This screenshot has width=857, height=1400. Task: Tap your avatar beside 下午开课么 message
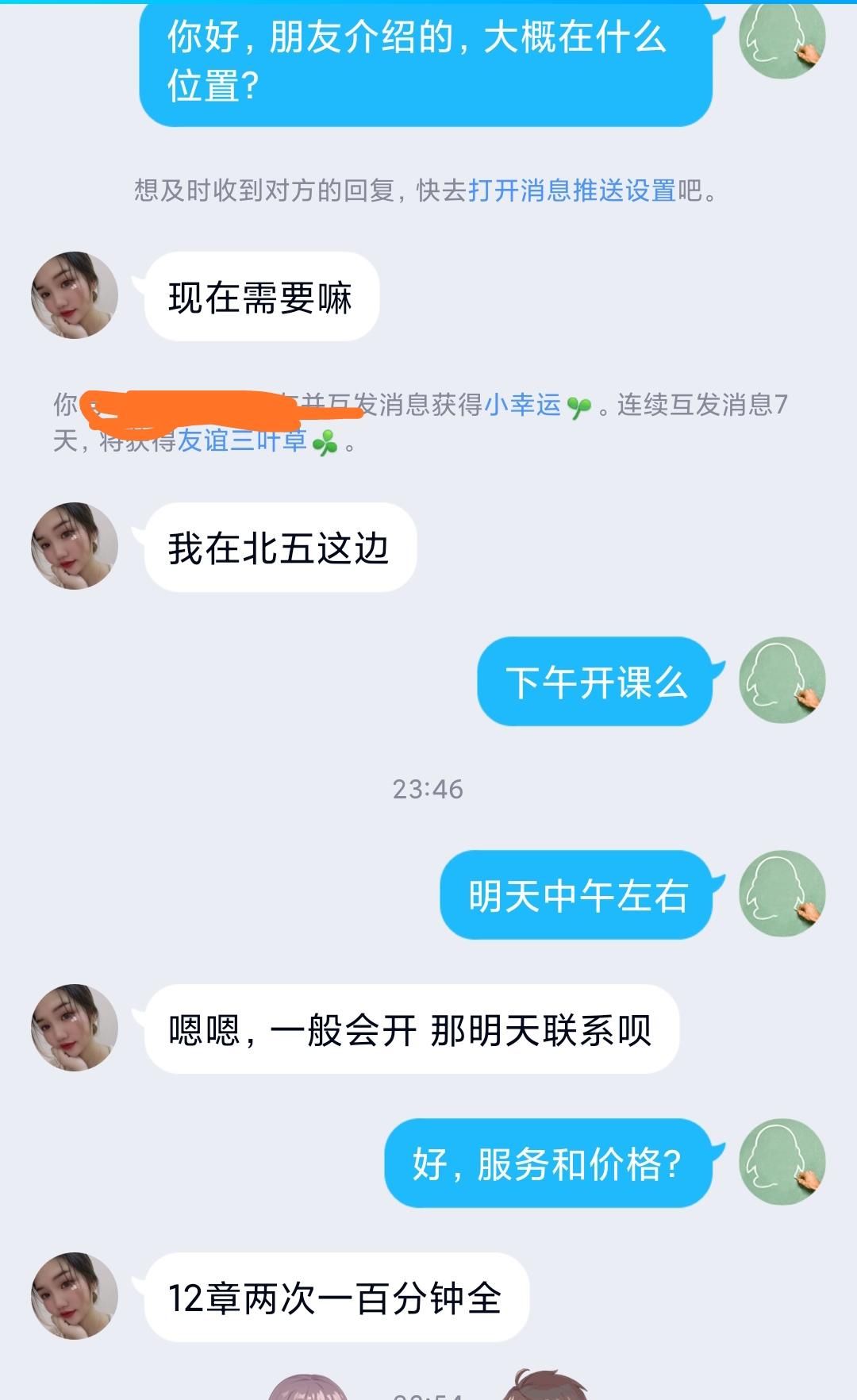click(x=782, y=681)
